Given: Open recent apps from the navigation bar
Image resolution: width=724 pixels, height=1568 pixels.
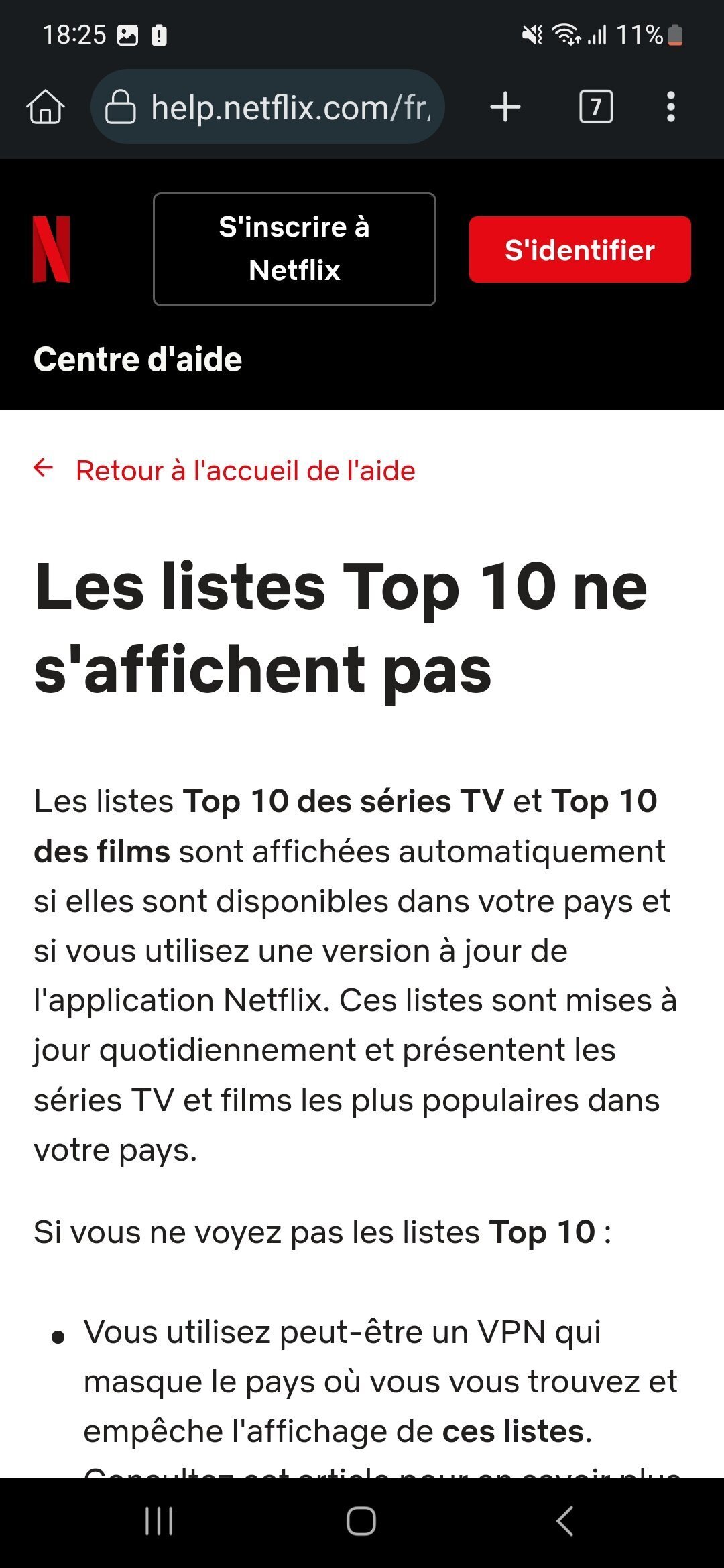Looking at the screenshot, I should tap(159, 1521).
